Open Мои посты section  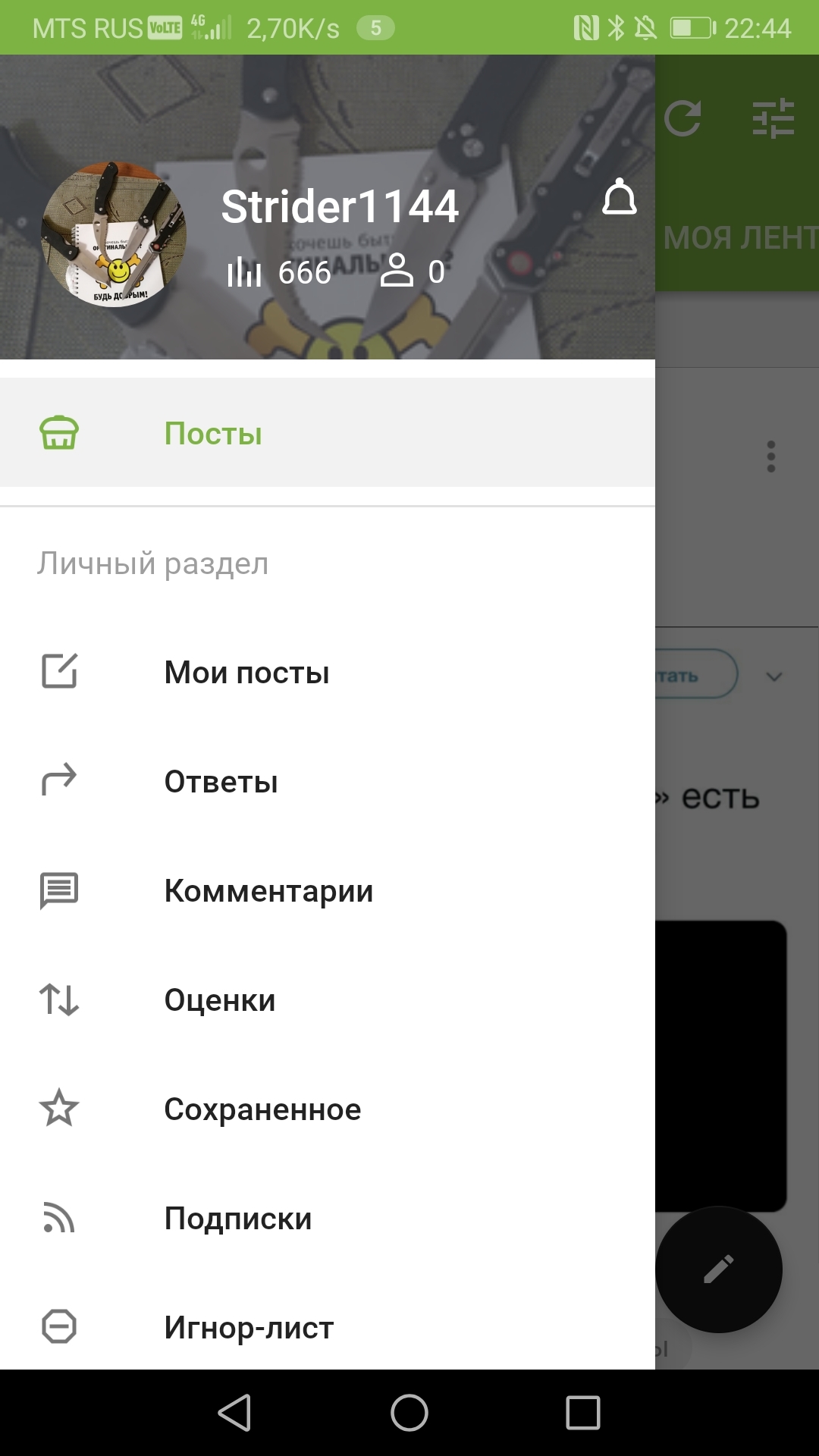(246, 673)
